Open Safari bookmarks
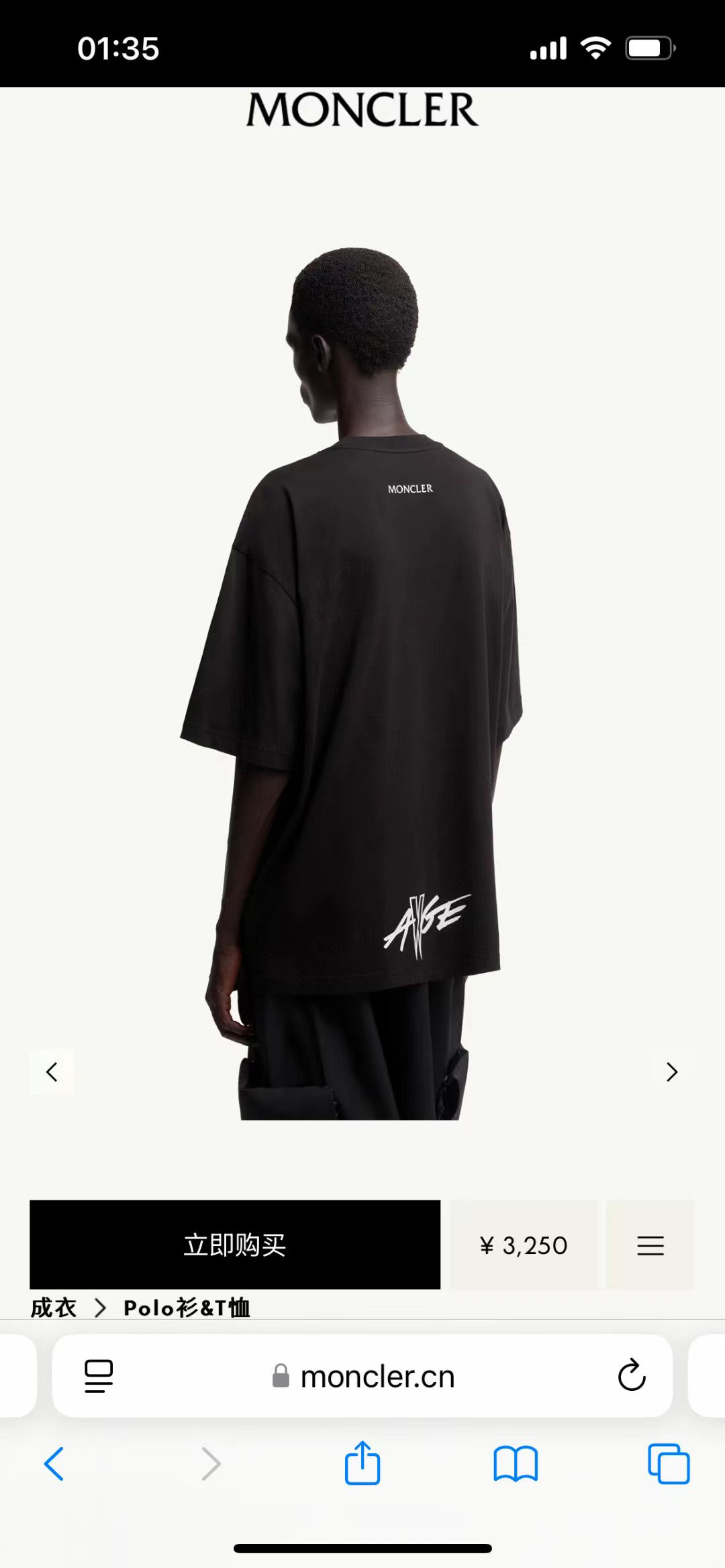The width and height of the screenshot is (725, 1568). [516, 1463]
